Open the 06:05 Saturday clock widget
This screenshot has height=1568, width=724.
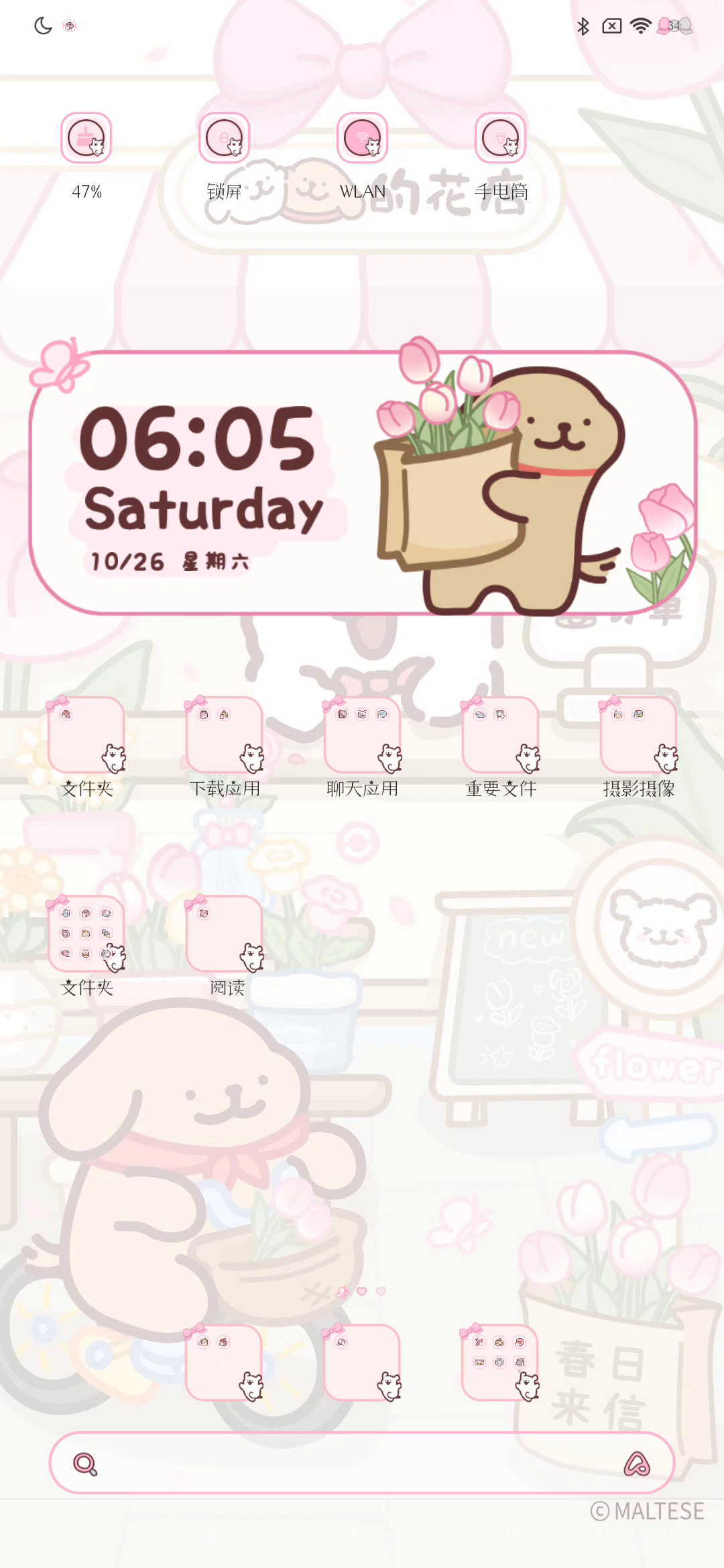point(362,481)
